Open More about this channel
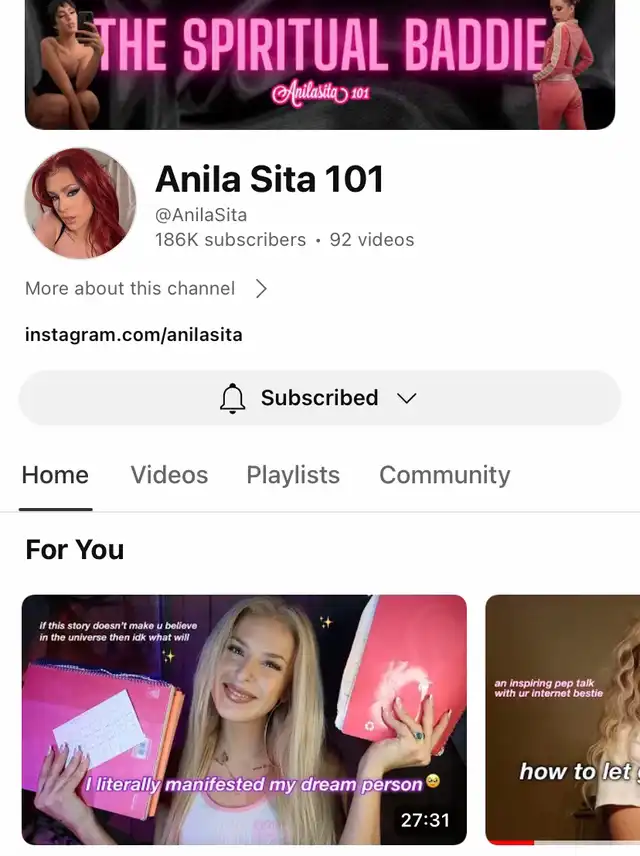Viewport: 640px width, 856px height. coord(146,289)
